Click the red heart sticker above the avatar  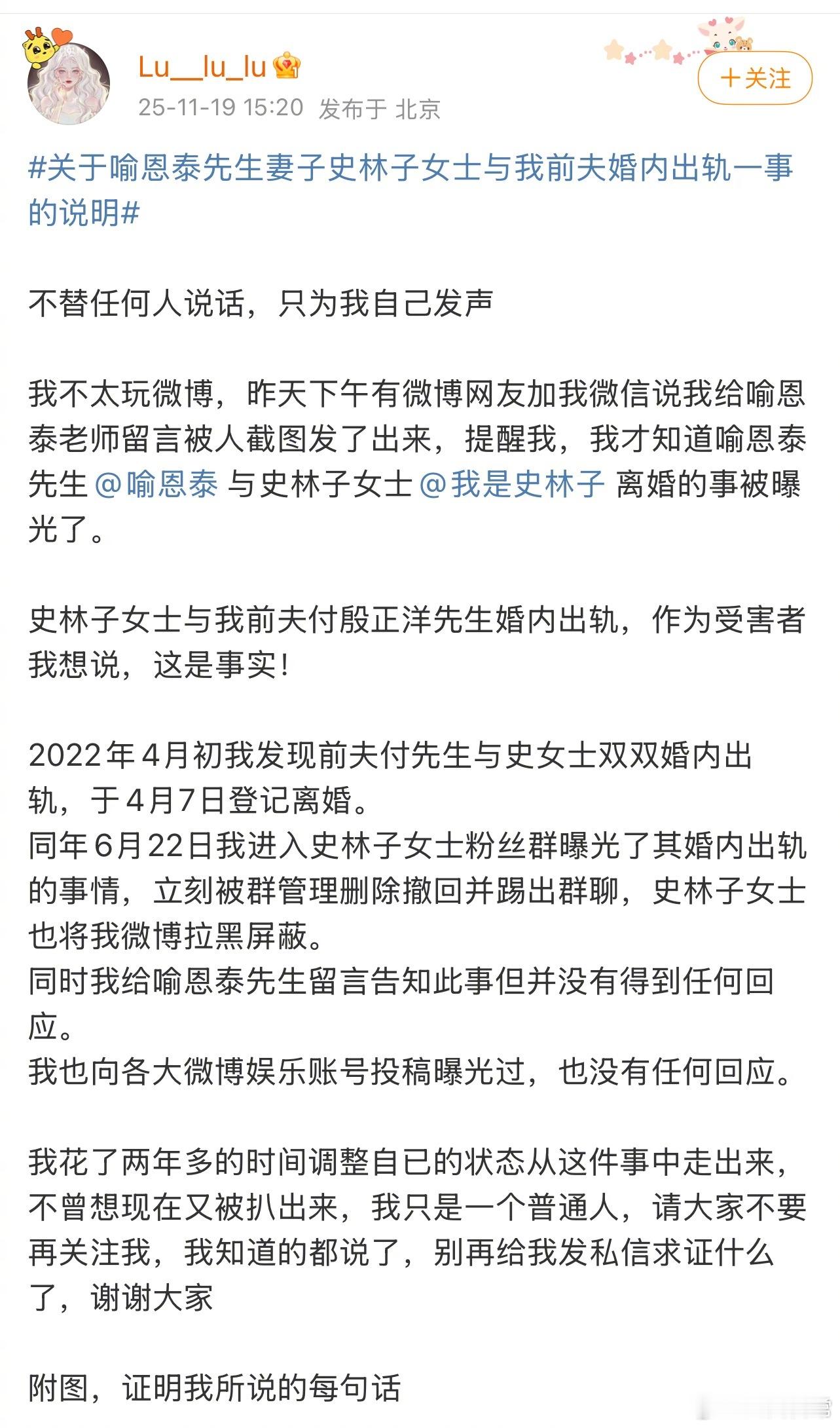pos(64,37)
